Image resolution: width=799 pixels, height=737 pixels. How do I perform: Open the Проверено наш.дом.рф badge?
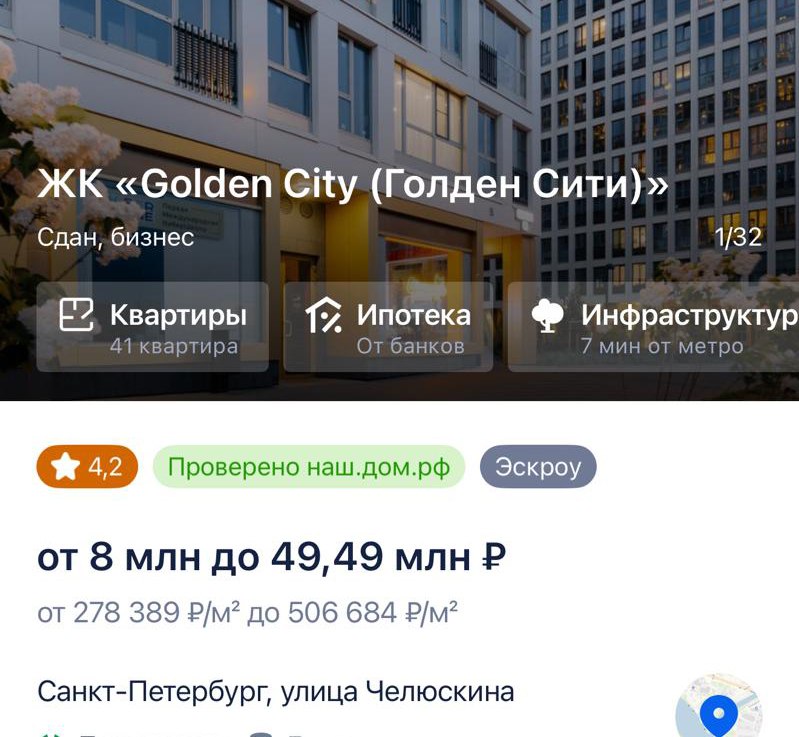click(x=308, y=467)
